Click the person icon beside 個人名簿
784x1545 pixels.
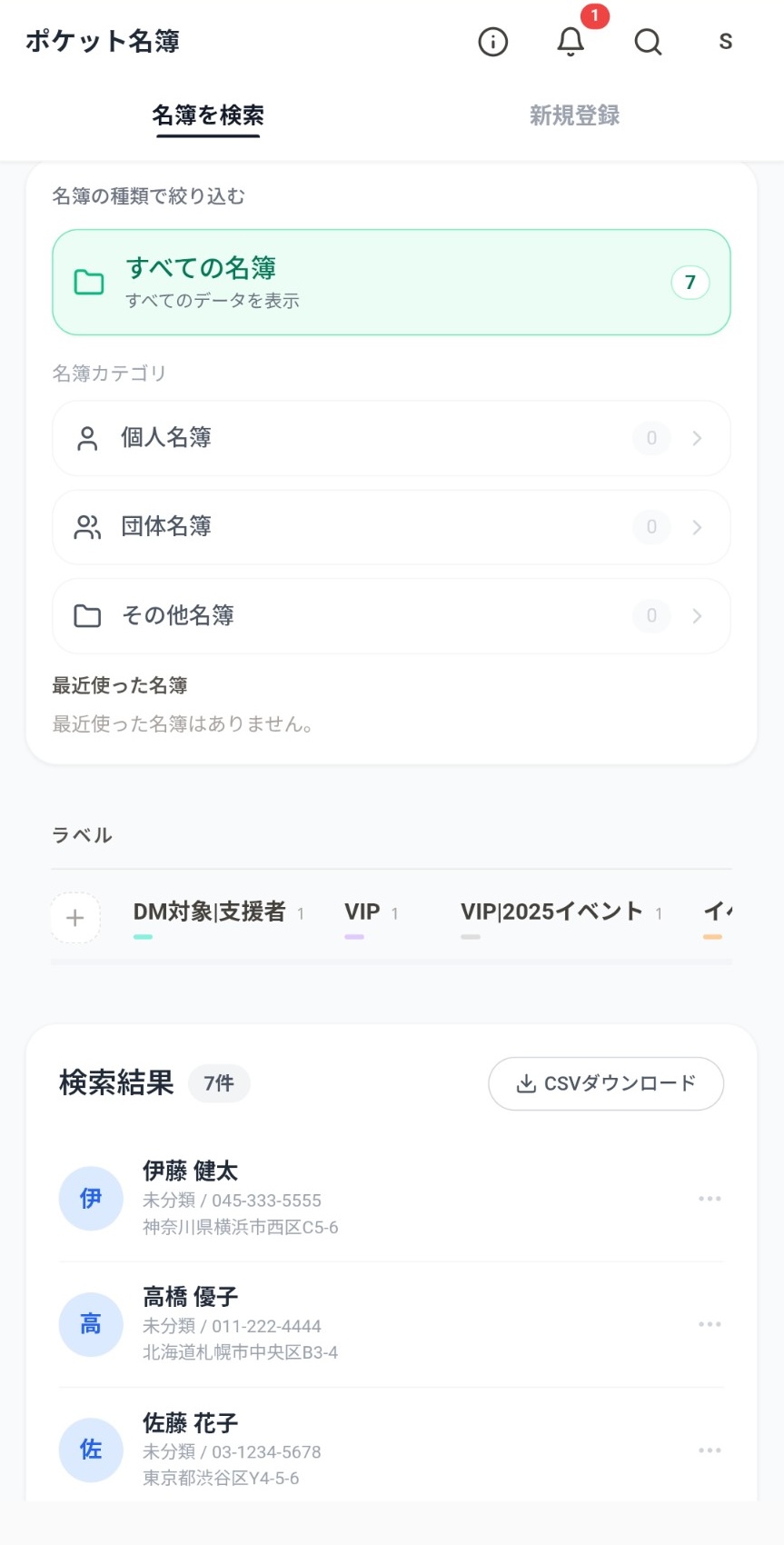pos(86,437)
